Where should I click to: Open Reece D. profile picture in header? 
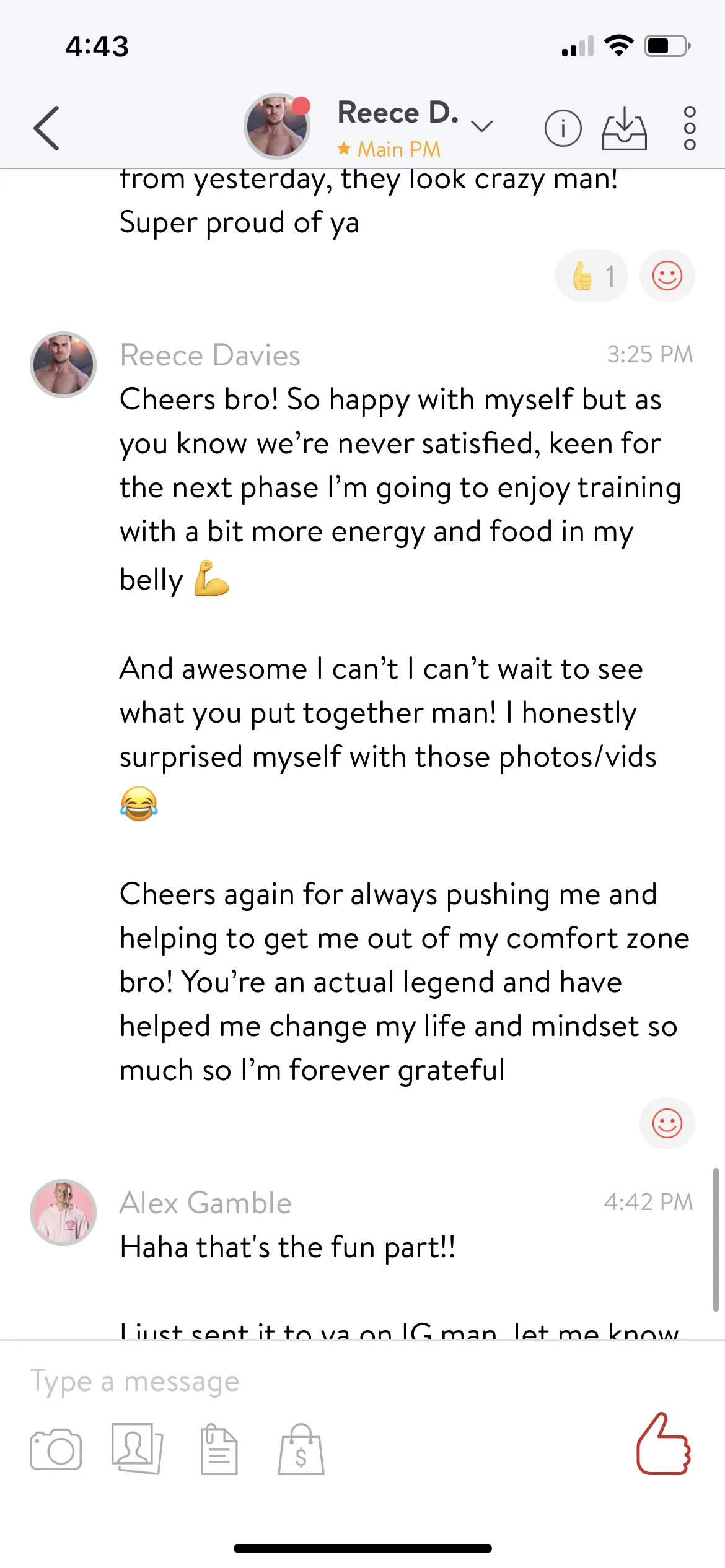coord(277,126)
